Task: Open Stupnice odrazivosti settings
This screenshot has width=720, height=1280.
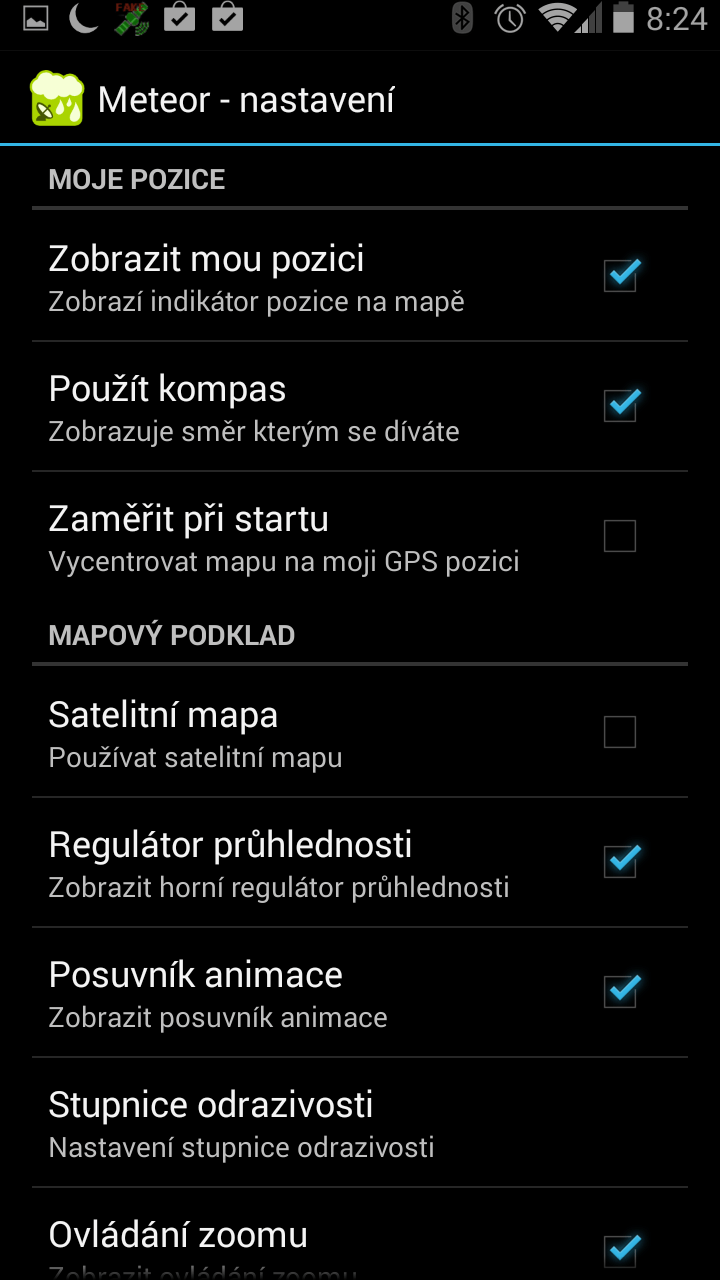Action: (360, 1123)
